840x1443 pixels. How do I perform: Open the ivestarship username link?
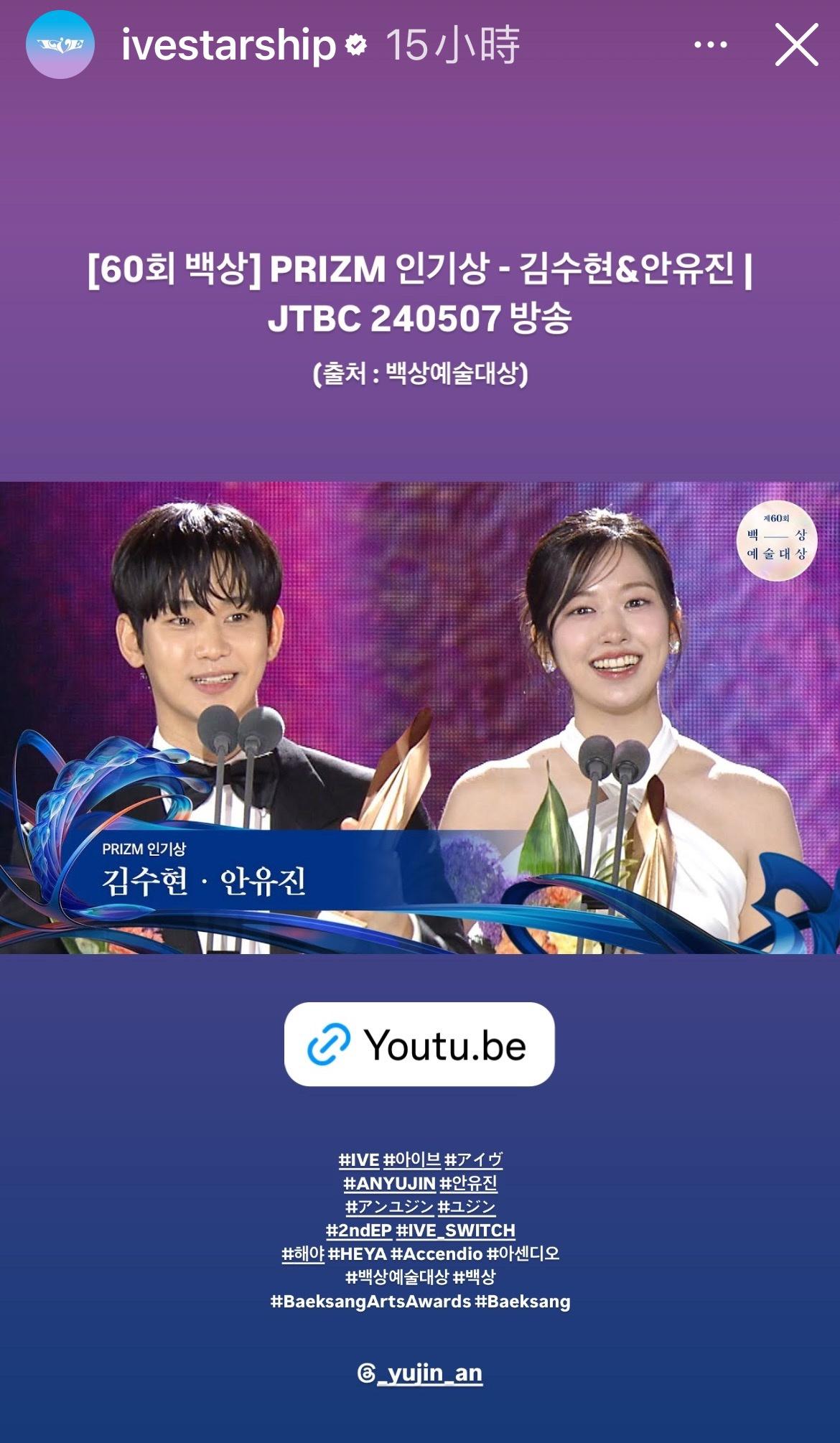click(x=228, y=45)
